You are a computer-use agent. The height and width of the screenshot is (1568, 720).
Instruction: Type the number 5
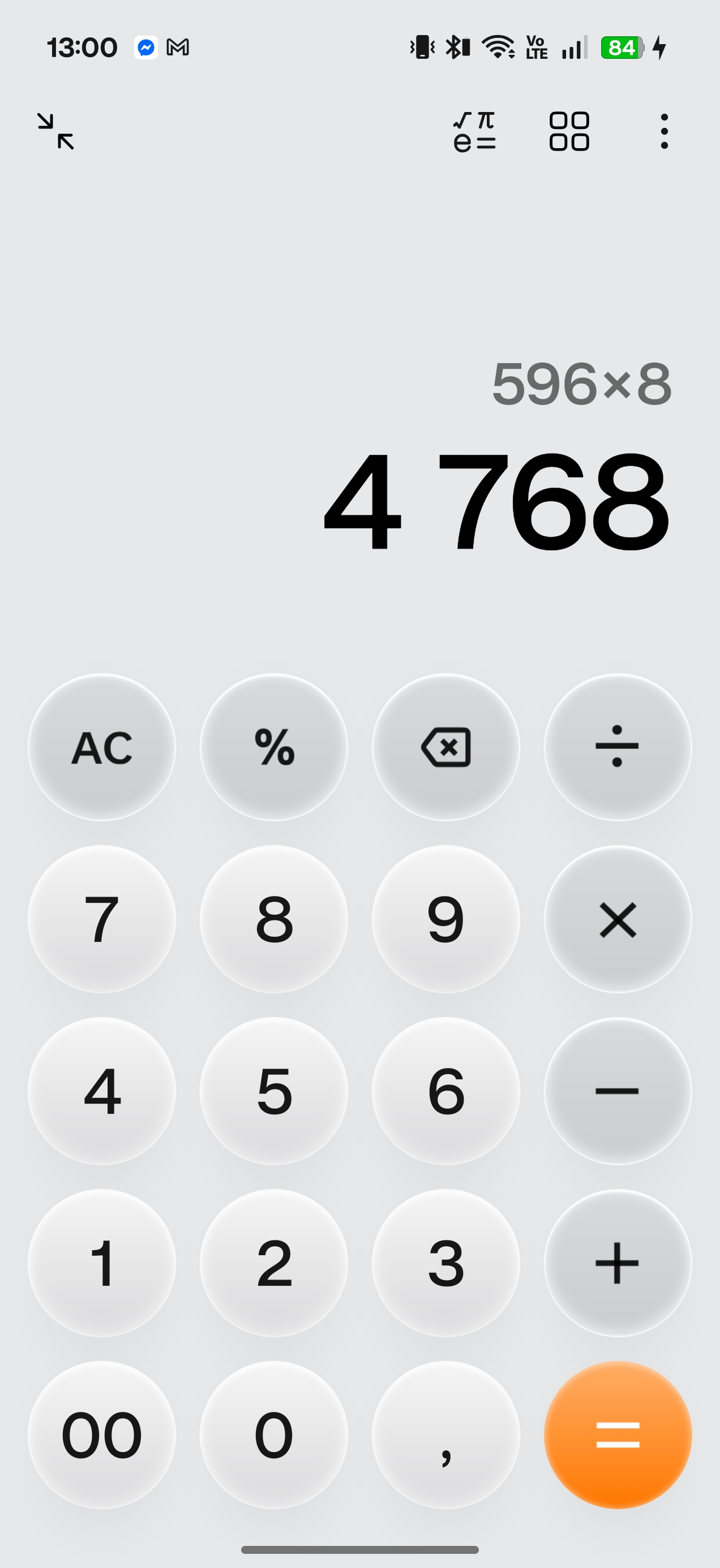point(274,1091)
